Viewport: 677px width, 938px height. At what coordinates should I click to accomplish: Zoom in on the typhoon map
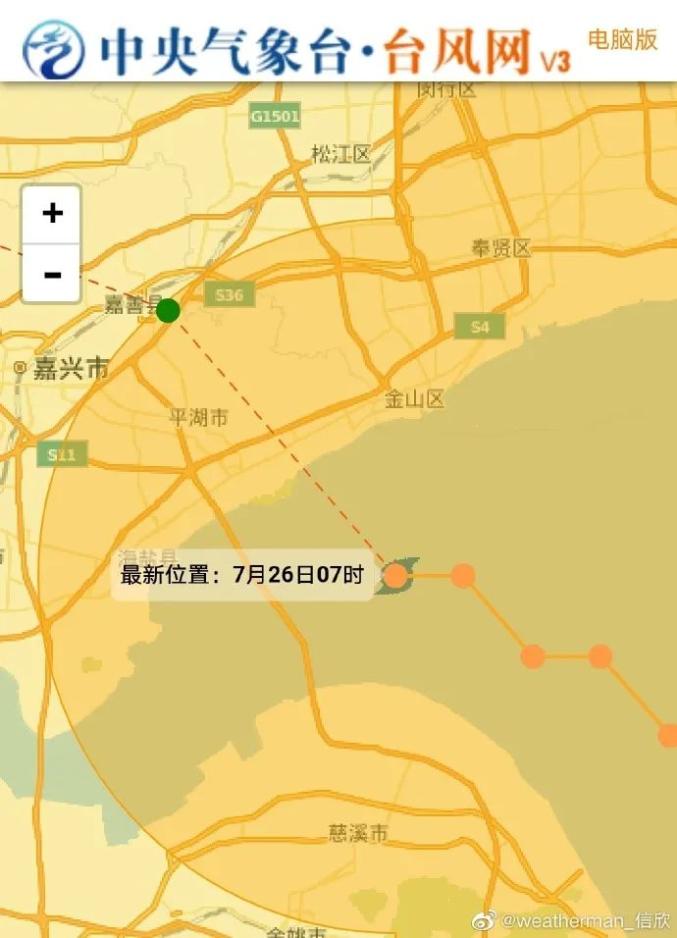tap(51, 213)
